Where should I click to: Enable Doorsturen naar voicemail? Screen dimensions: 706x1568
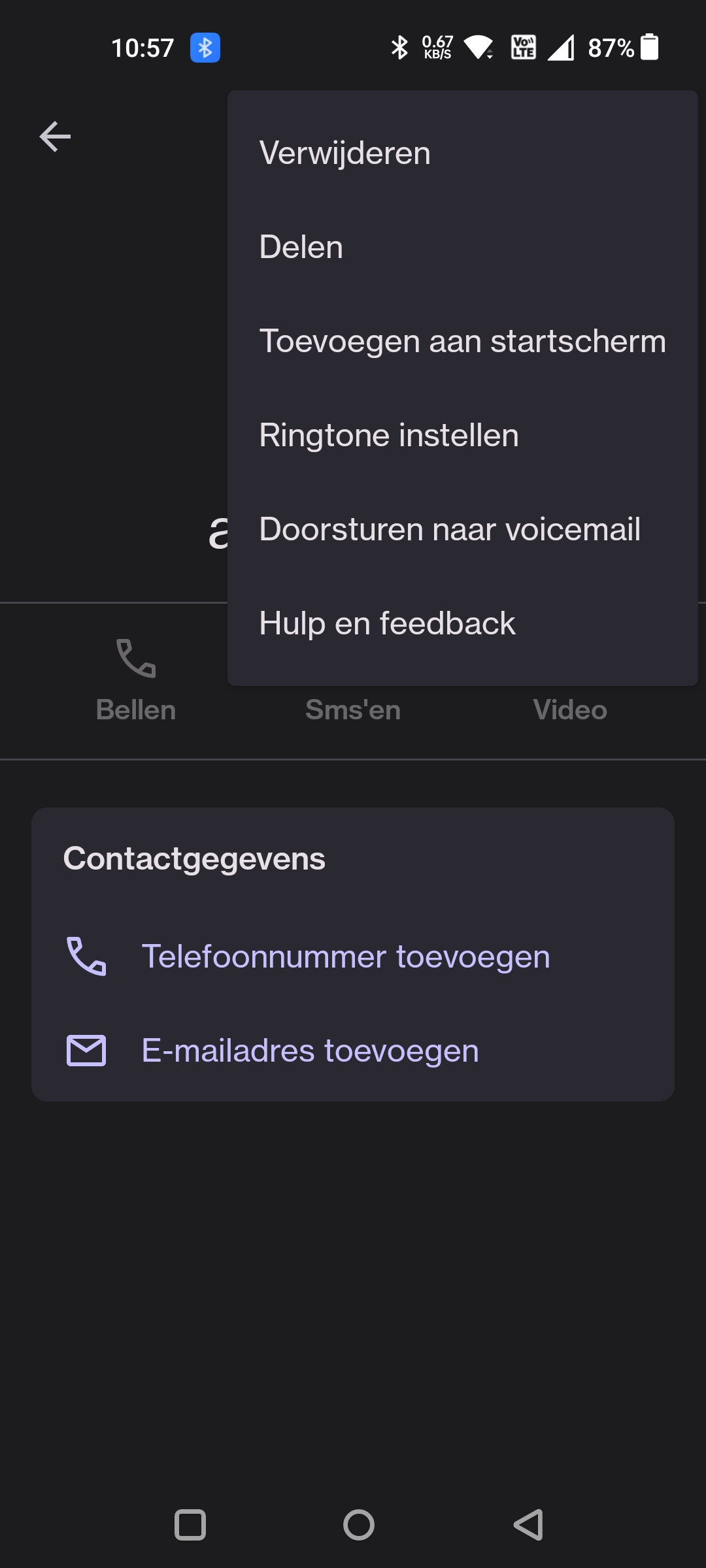449,529
